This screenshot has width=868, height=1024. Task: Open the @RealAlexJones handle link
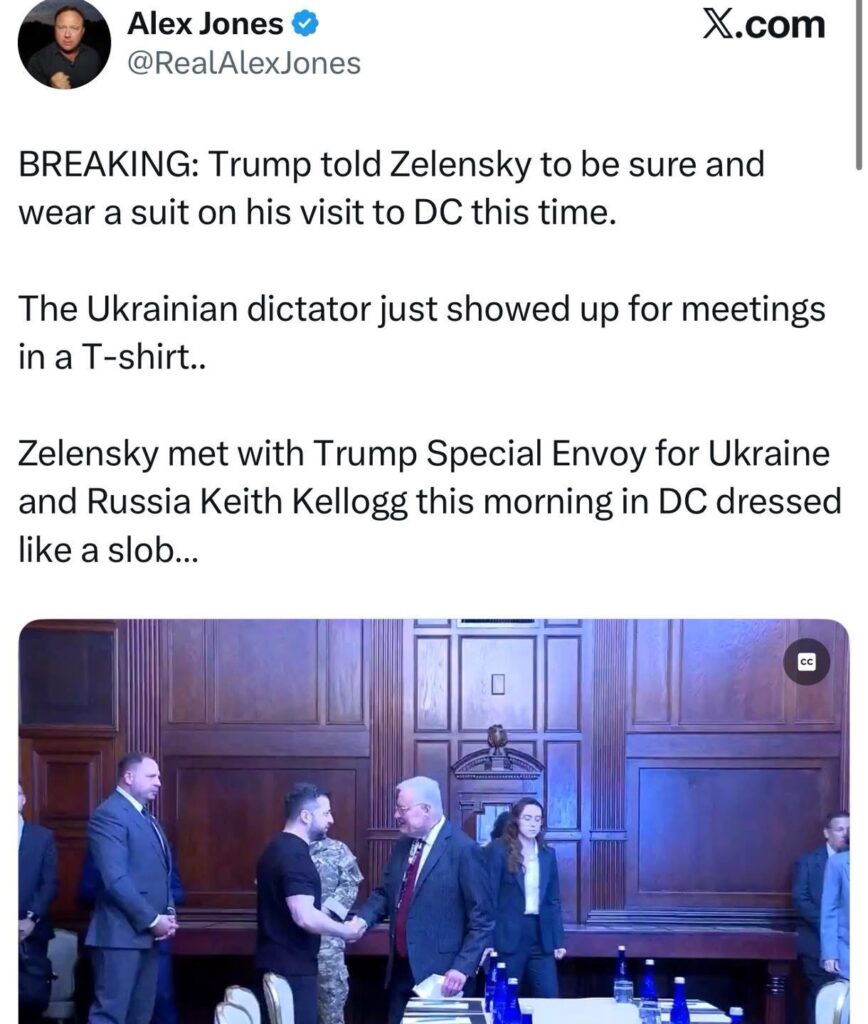tap(243, 63)
